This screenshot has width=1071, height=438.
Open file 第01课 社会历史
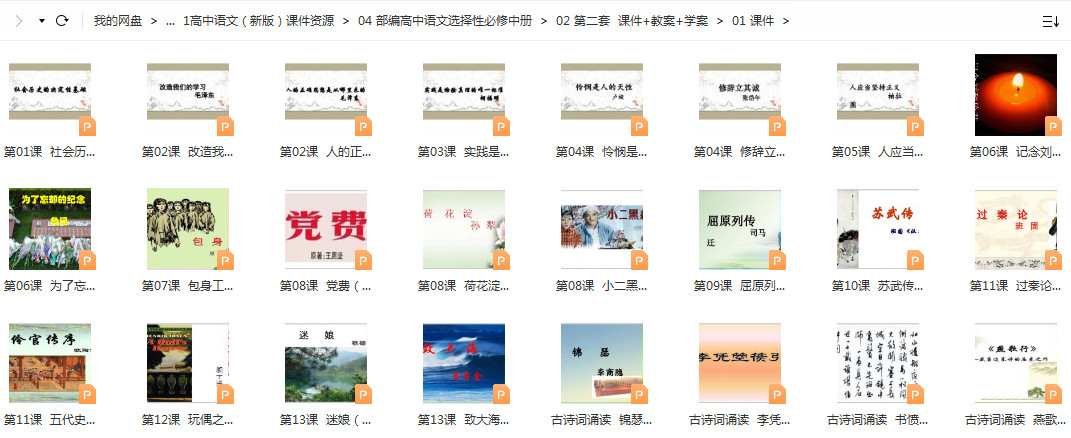(50, 96)
